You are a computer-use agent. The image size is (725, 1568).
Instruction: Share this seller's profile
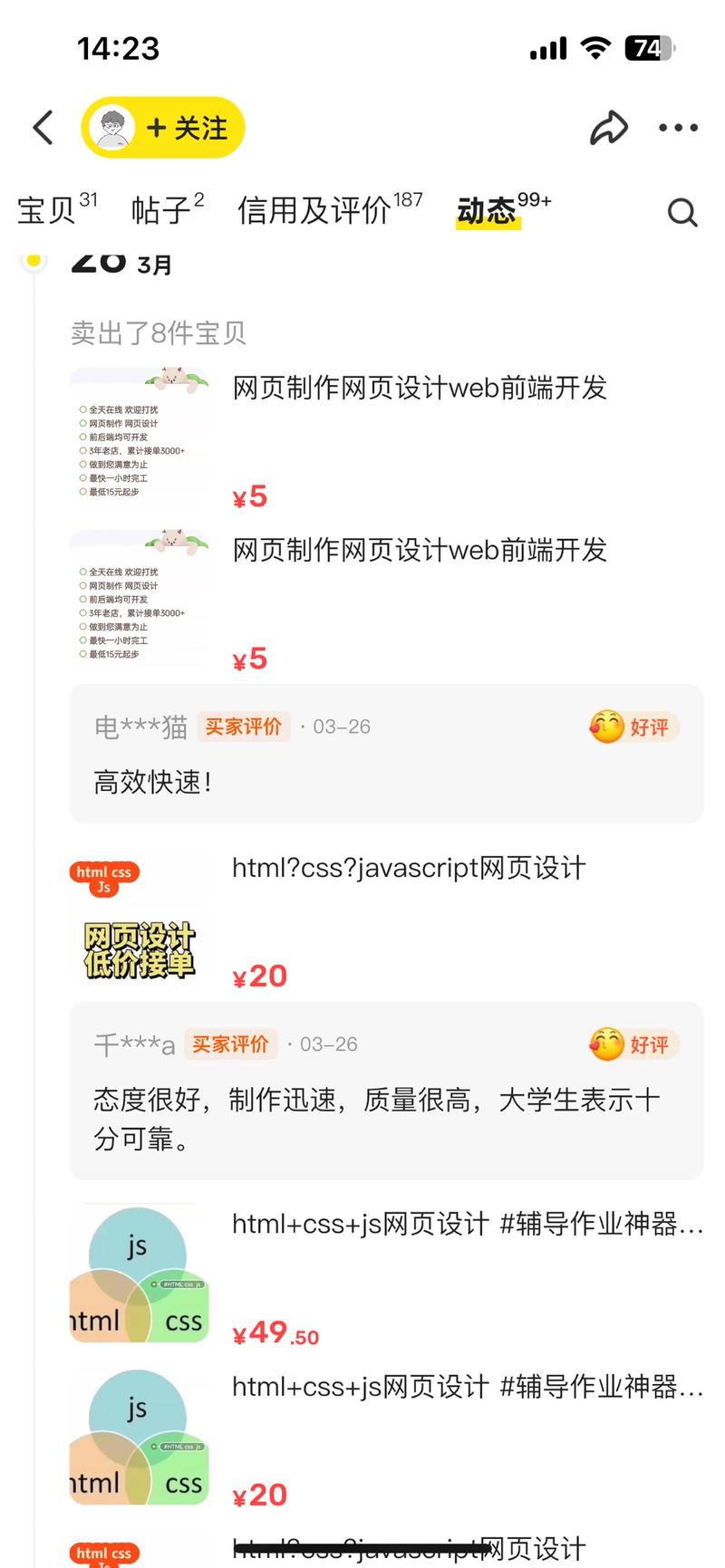tap(608, 128)
